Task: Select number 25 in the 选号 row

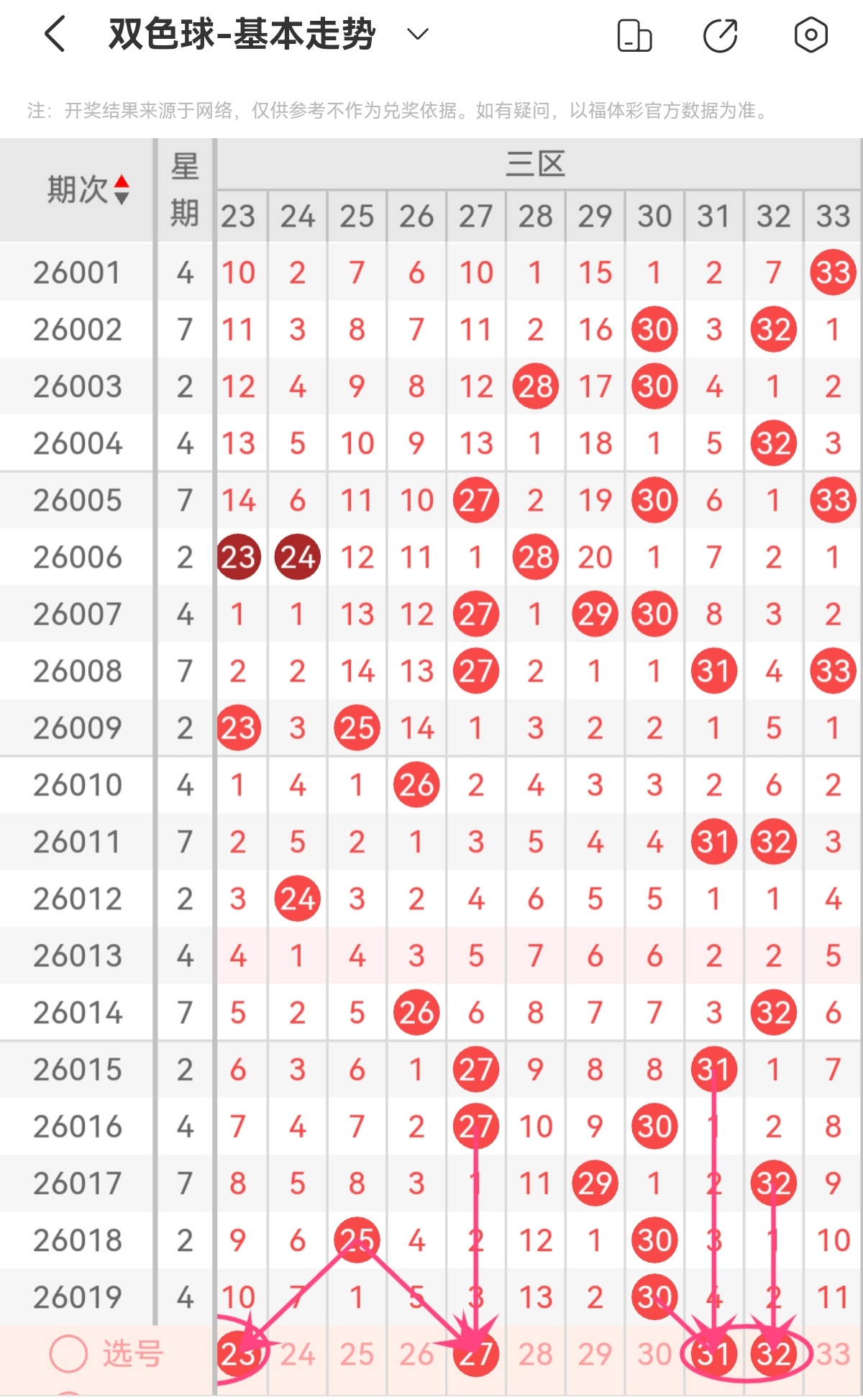Action: click(x=357, y=1355)
